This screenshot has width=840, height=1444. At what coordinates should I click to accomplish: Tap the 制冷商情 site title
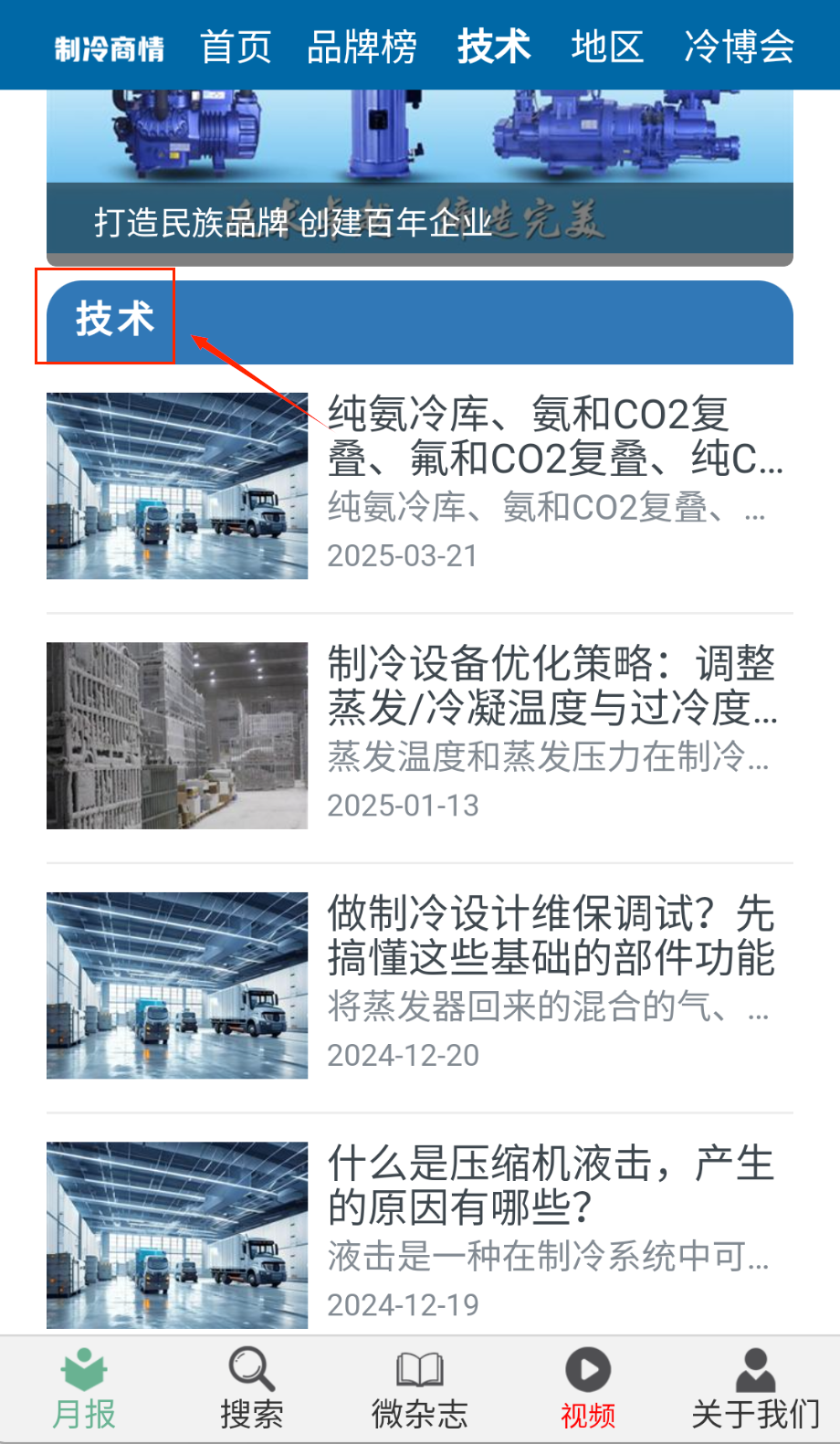pyautogui.click(x=110, y=48)
